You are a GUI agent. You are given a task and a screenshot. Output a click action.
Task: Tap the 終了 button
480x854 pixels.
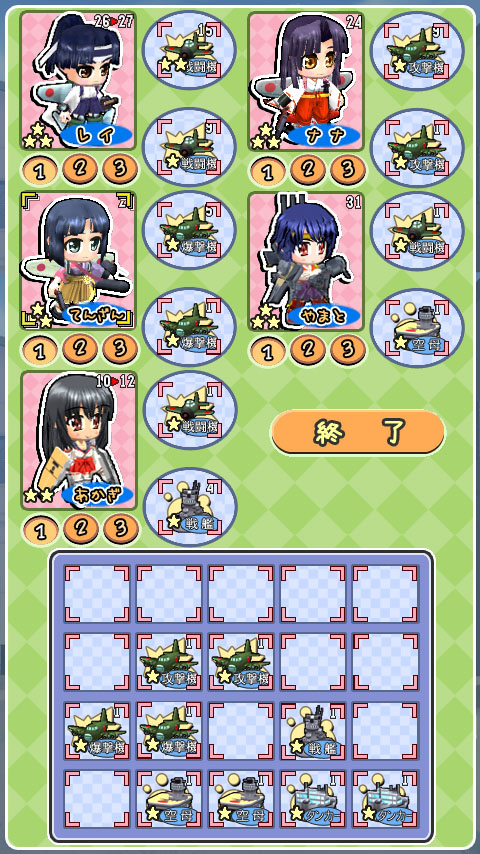[358, 431]
